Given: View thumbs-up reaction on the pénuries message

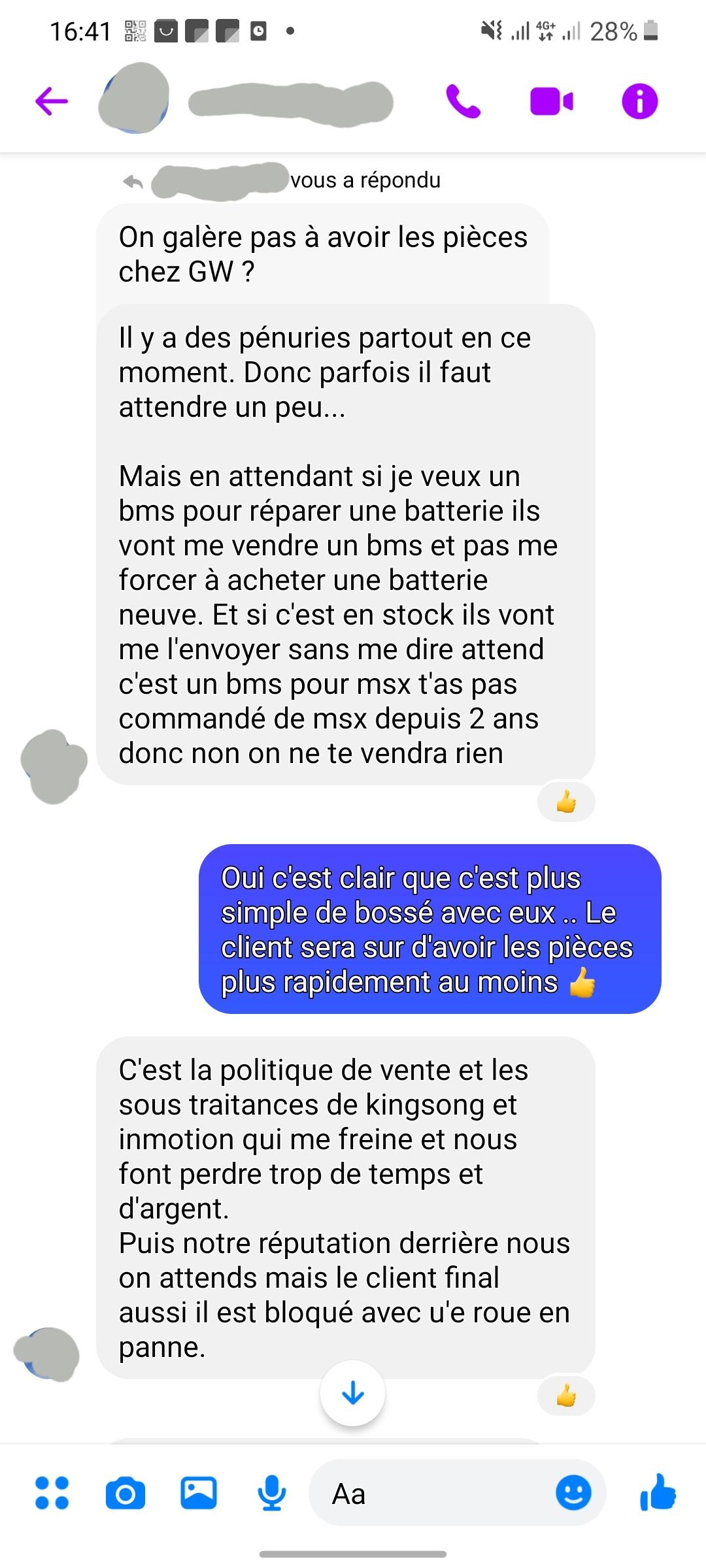Looking at the screenshot, I should [x=566, y=802].
